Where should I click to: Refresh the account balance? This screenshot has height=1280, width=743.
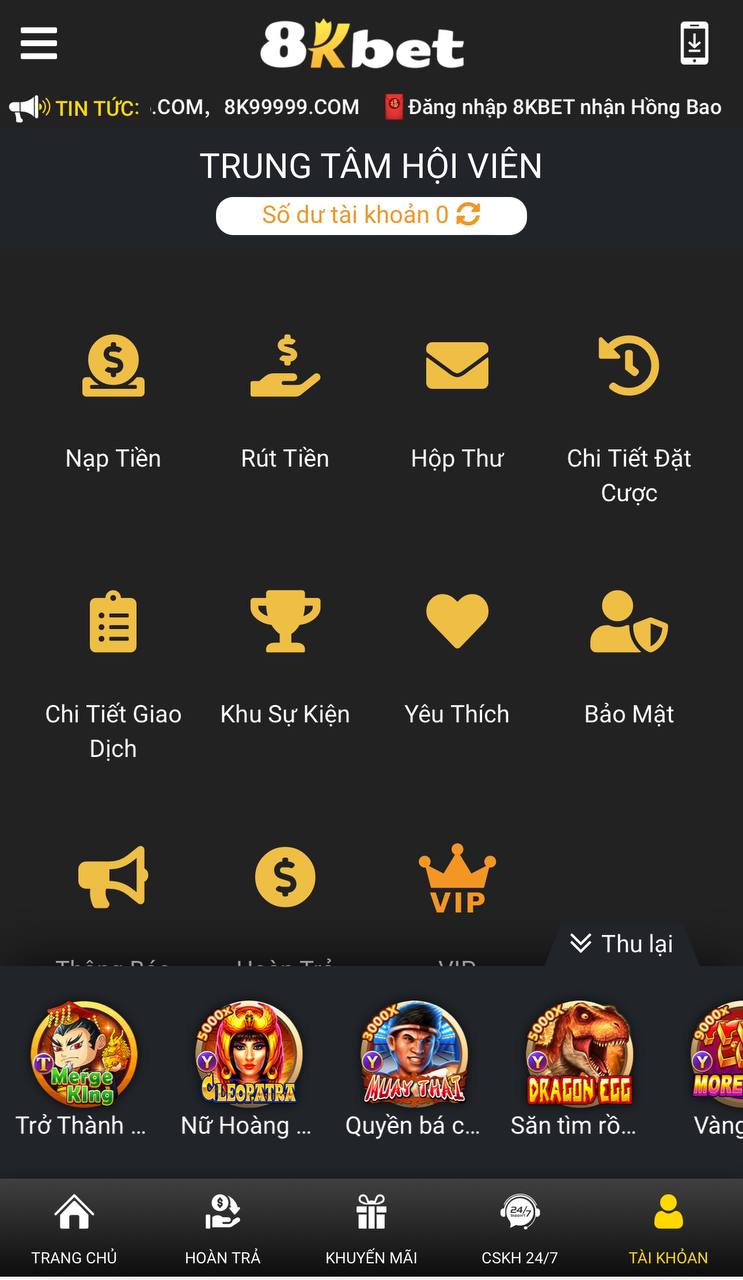468,214
